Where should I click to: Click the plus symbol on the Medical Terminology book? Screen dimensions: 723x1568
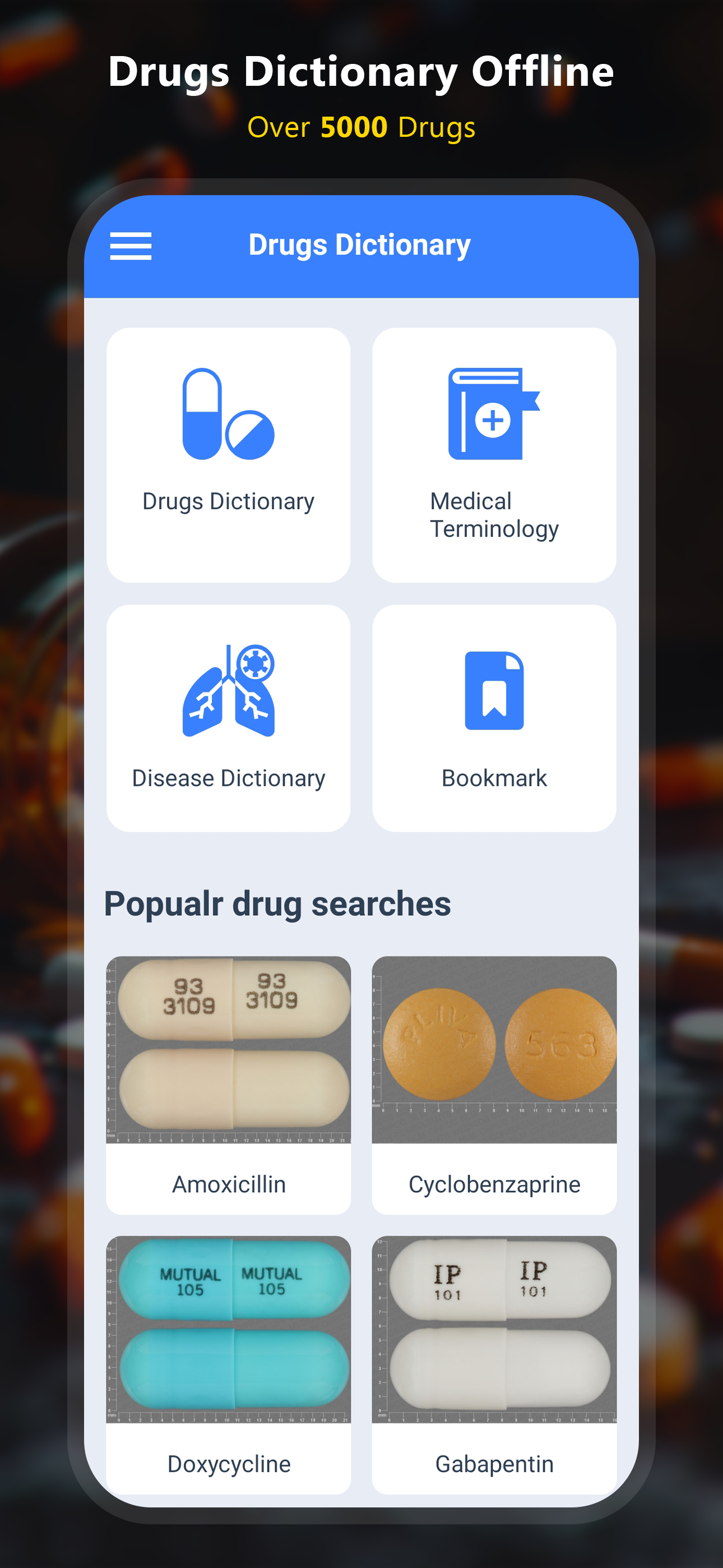pyautogui.click(x=494, y=420)
